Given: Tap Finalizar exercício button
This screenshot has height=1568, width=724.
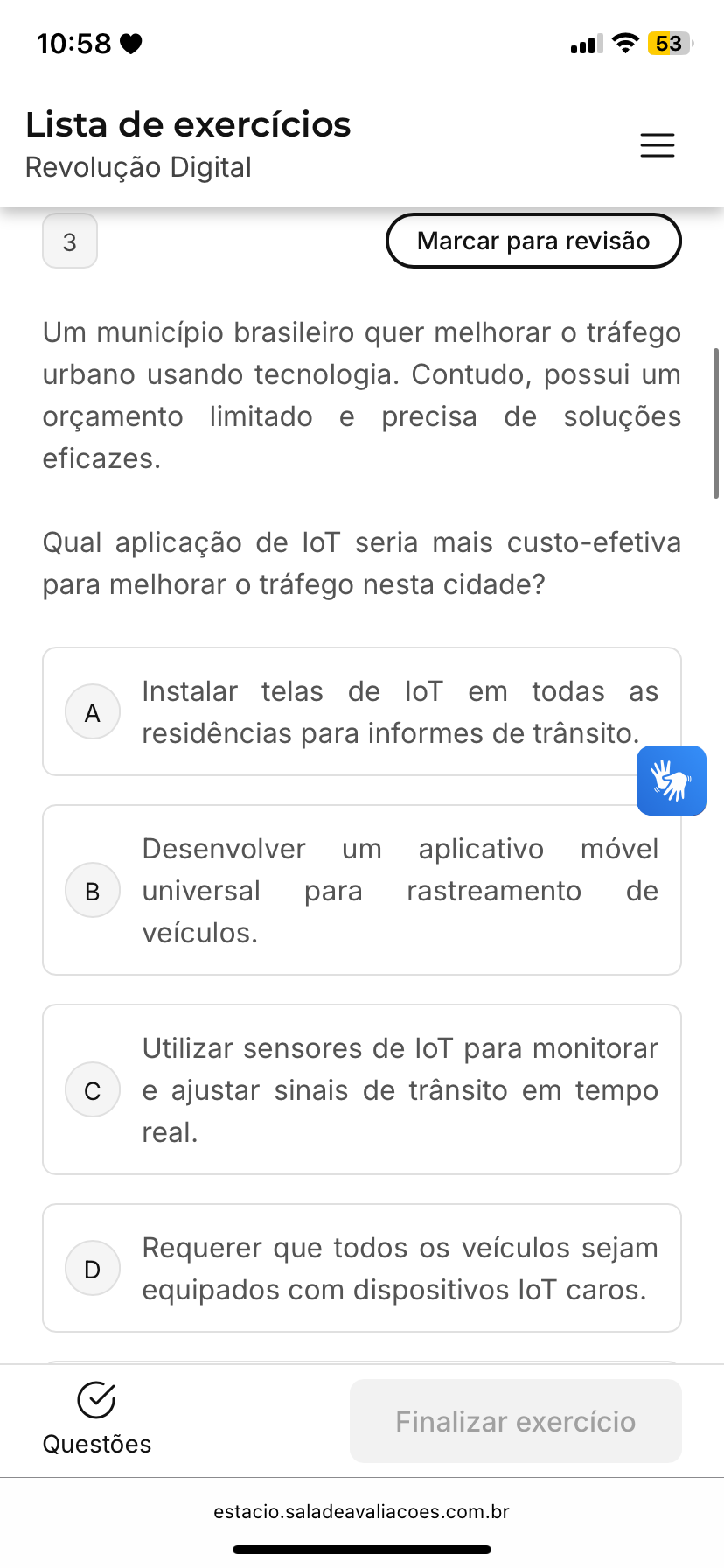Looking at the screenshot, I should (515, 1421).
